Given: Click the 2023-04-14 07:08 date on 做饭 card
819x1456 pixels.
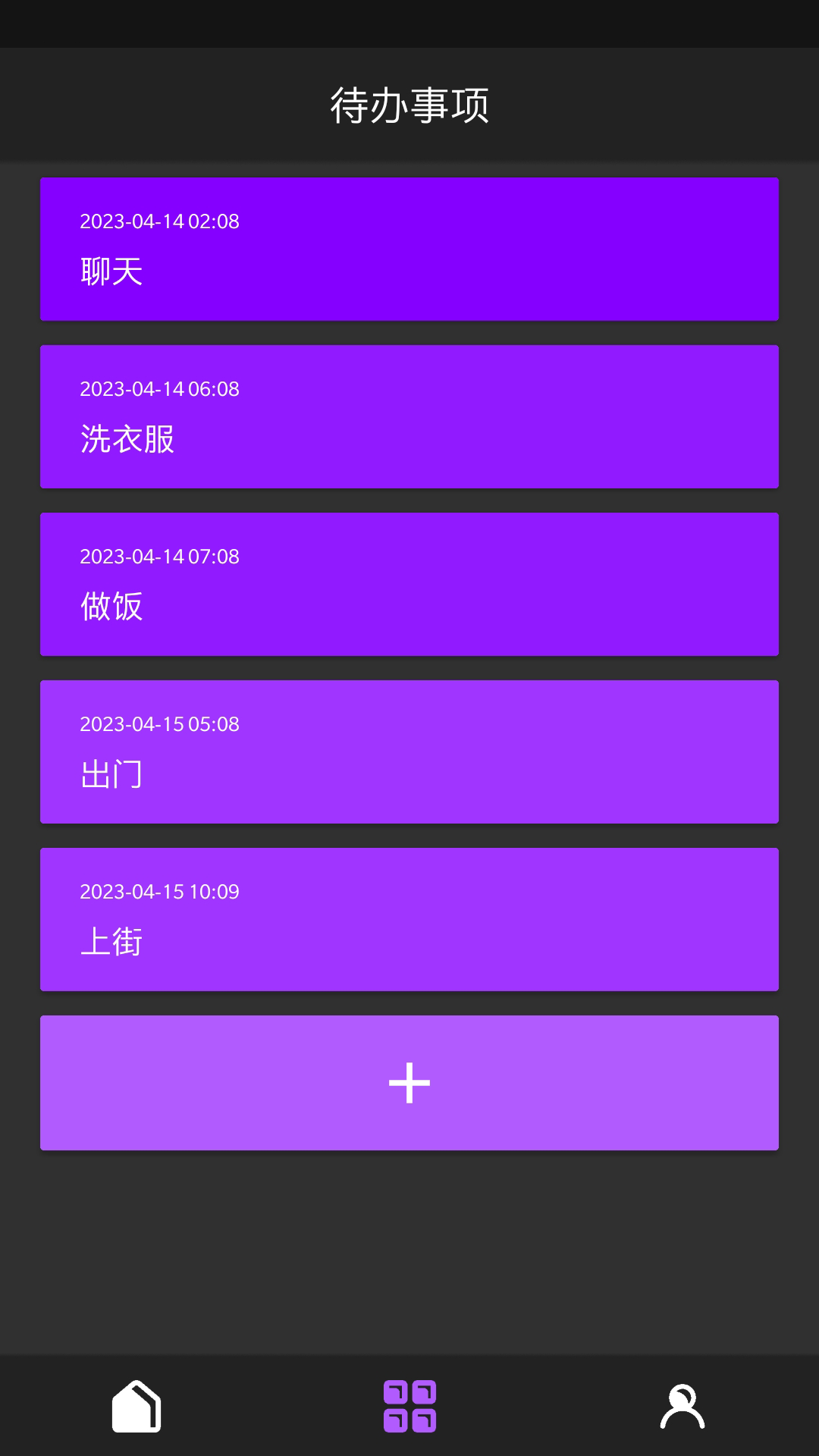Looking at the screenshot, I should click(159, 557).
